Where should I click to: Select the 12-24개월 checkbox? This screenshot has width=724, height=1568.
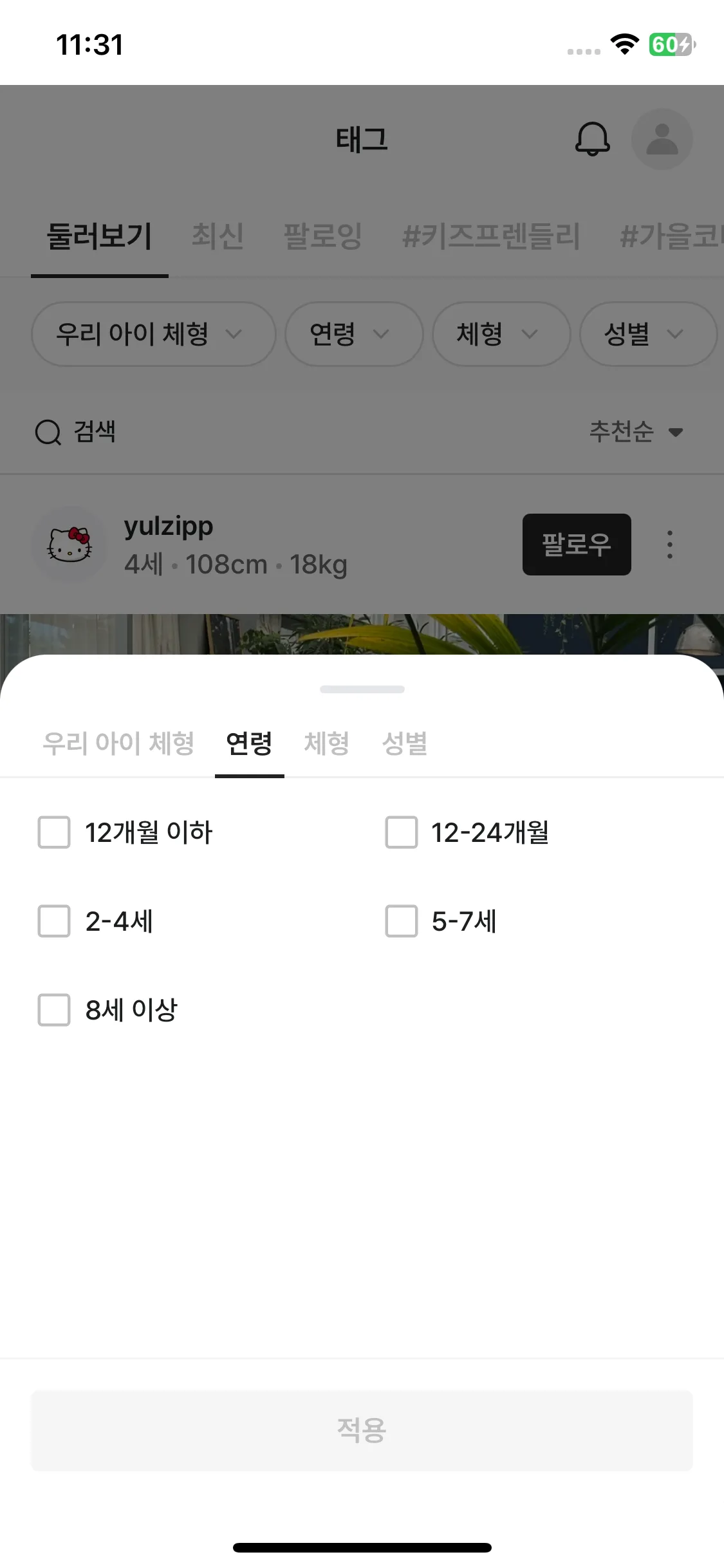click(x=401, y=832)
